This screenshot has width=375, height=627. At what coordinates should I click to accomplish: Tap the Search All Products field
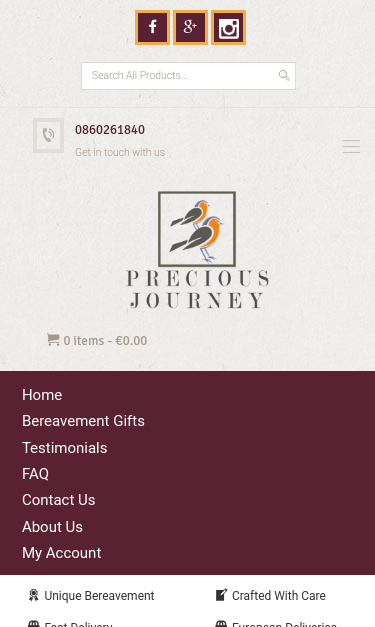click(x=188, y=76)
